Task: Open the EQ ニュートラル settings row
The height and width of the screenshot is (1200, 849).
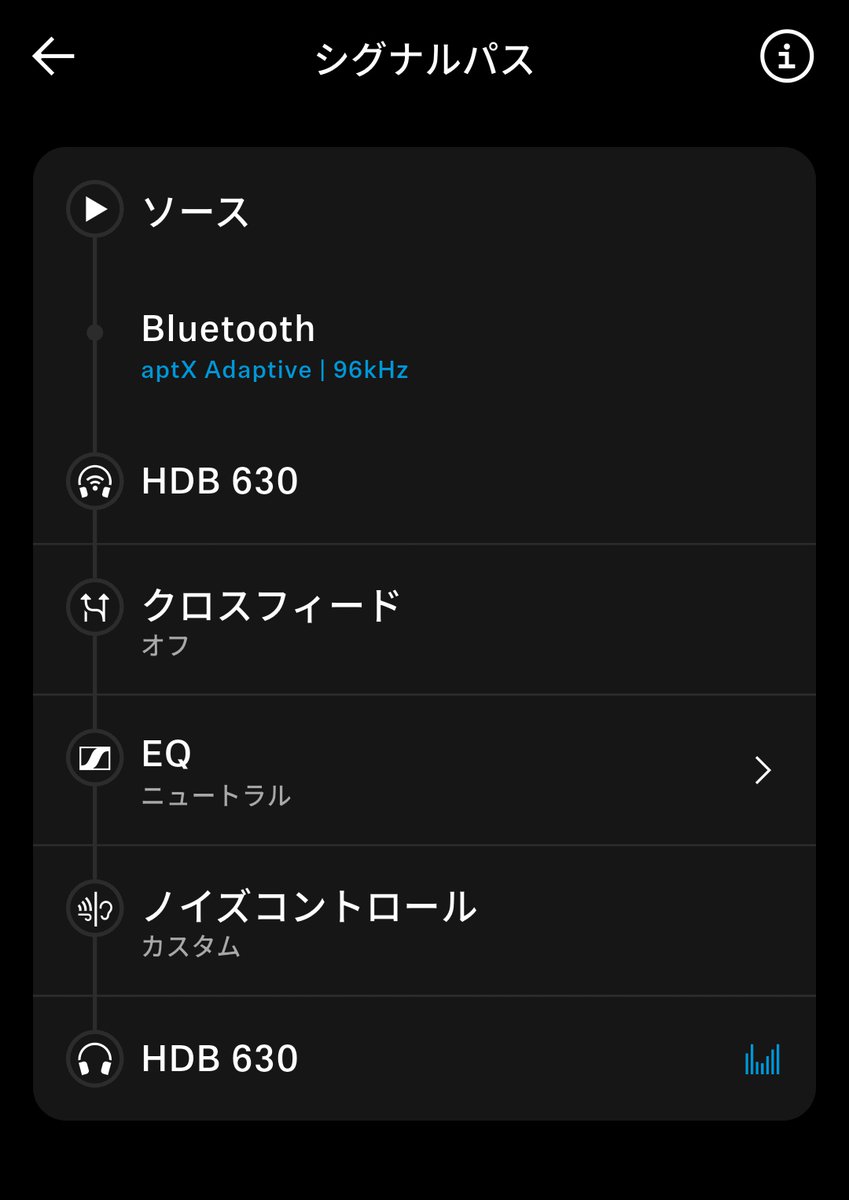Action: click(x=424, y=770)
